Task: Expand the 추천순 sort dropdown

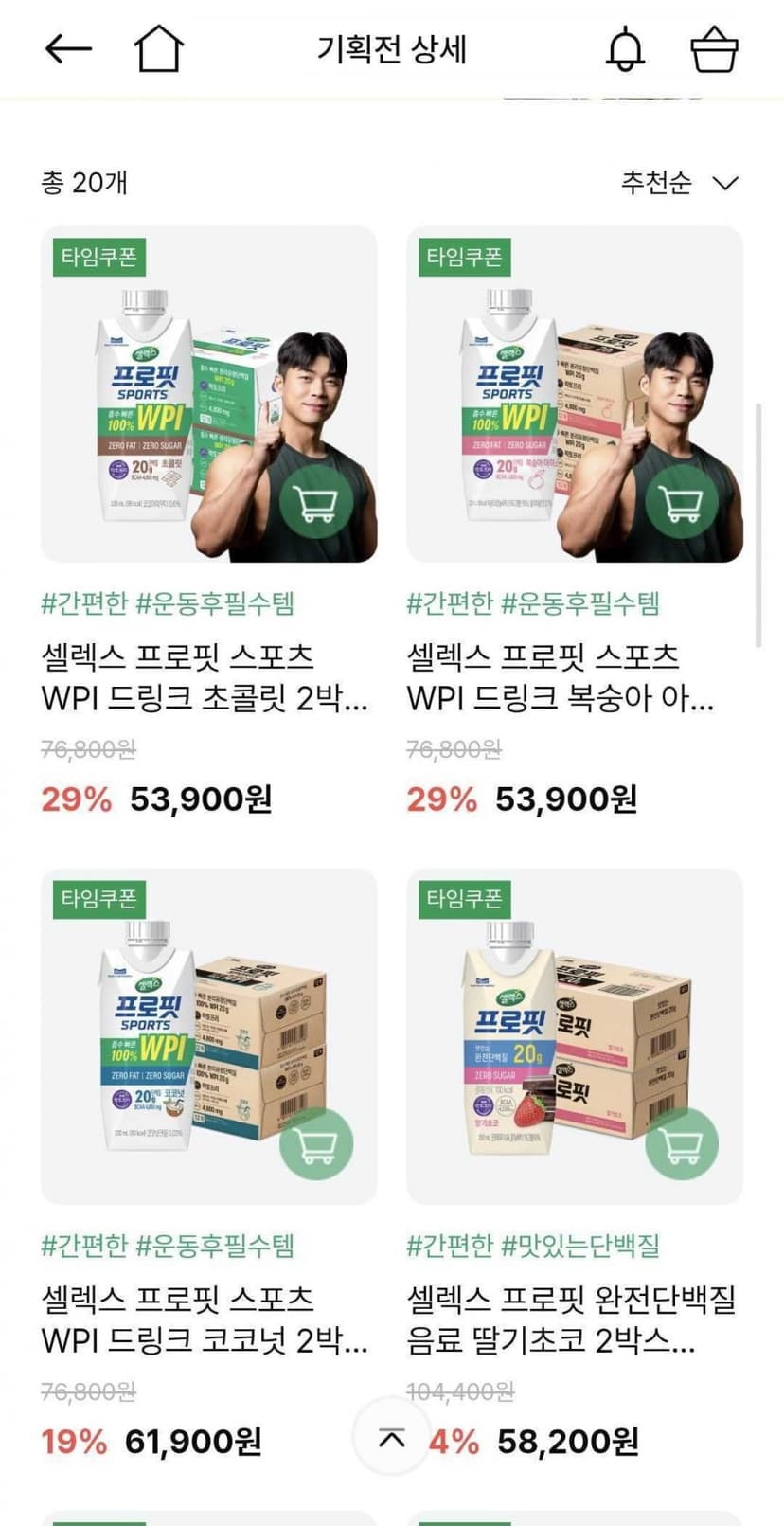Action: point(679,182)
